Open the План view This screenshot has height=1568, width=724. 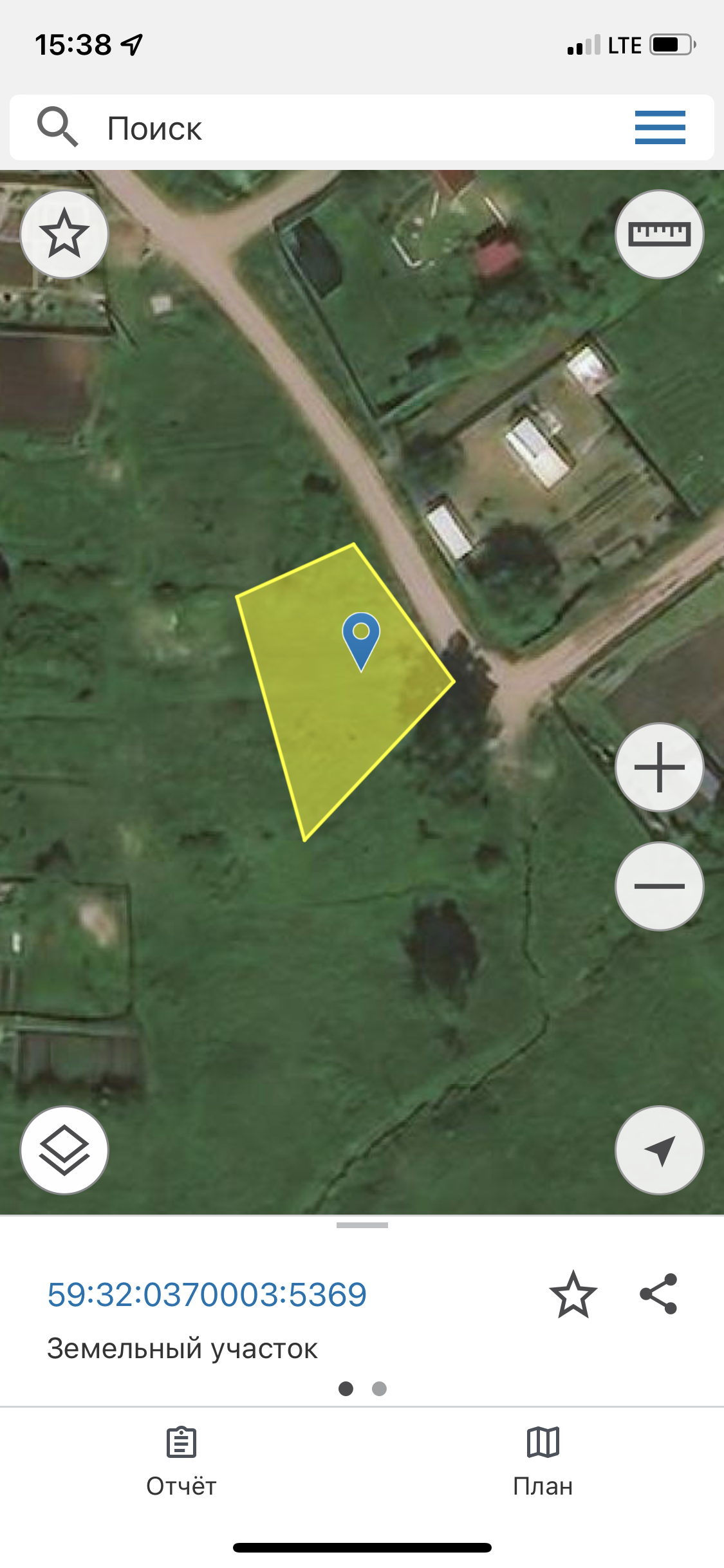click(x=543, y=1461)
